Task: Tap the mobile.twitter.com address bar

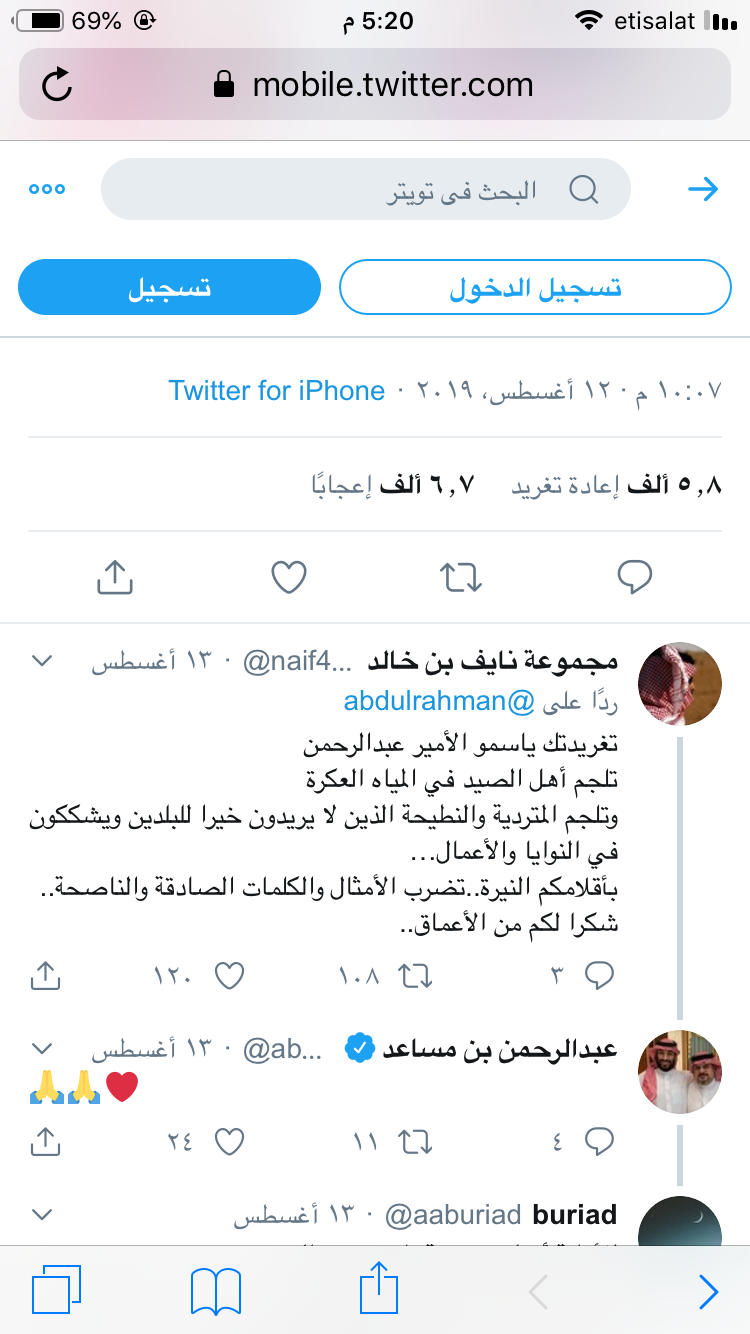Action: (x=392, y=85)
